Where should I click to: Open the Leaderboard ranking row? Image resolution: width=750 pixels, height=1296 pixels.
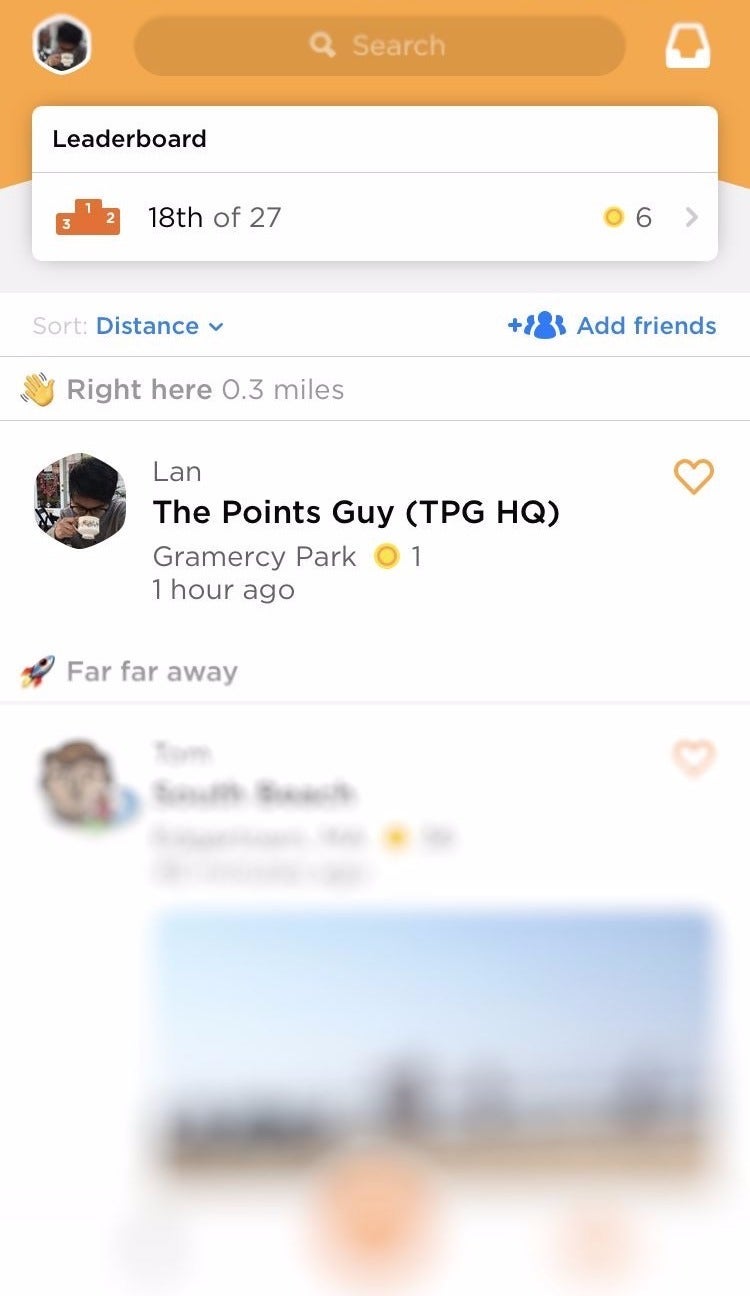coord(375,217)
